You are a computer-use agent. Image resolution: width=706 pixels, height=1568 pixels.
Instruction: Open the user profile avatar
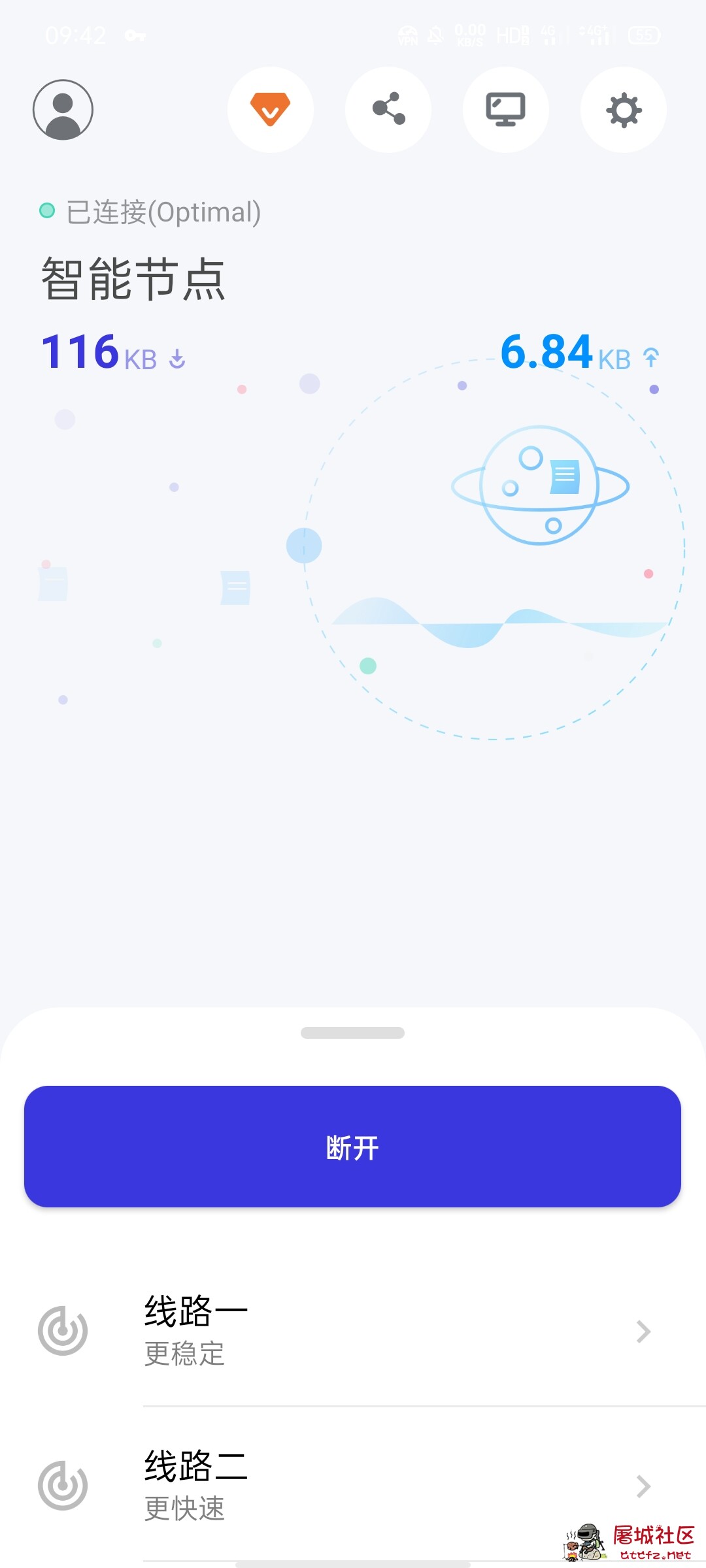tap(63, 110)
